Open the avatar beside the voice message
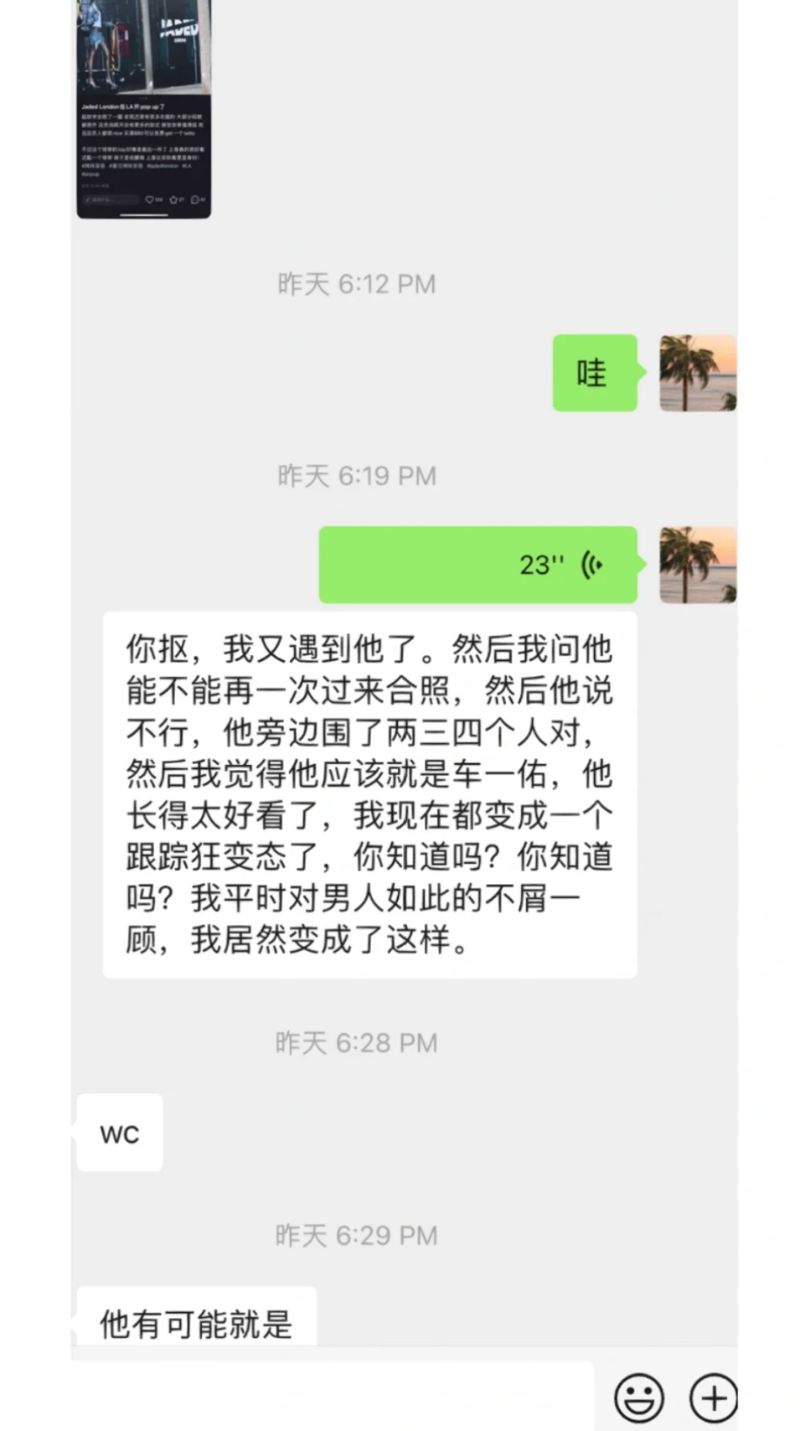 coord(698,565)
